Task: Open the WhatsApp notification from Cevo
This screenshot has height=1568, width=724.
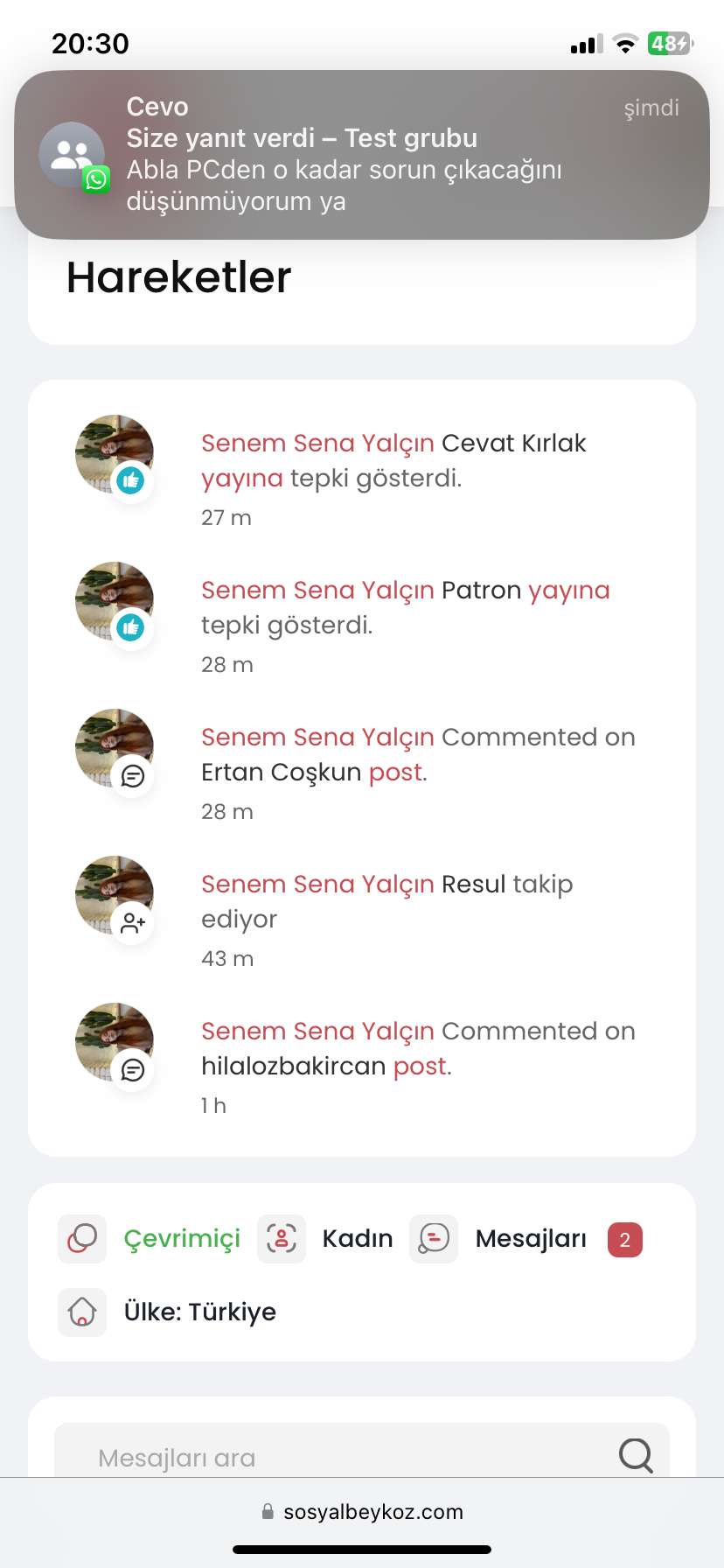Action: pyautogui.click(x=361, y=154)
